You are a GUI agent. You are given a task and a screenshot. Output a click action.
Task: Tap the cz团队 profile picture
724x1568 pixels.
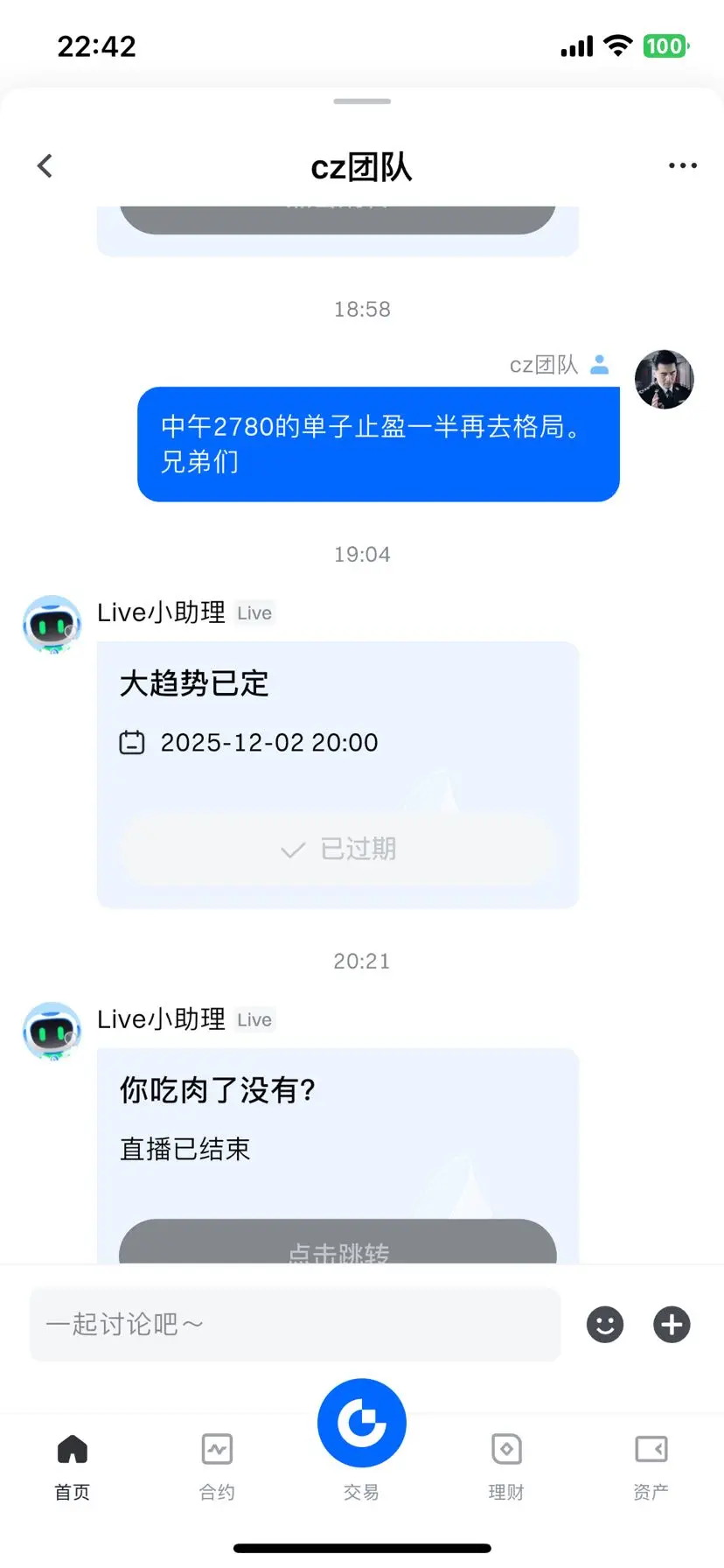point(664,379)
